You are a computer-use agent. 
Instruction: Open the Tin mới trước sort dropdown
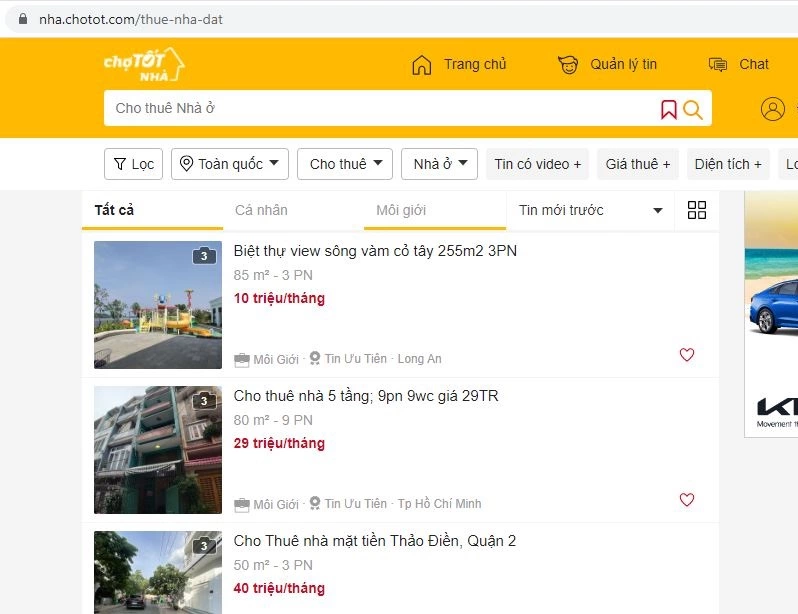coord(590,210)
